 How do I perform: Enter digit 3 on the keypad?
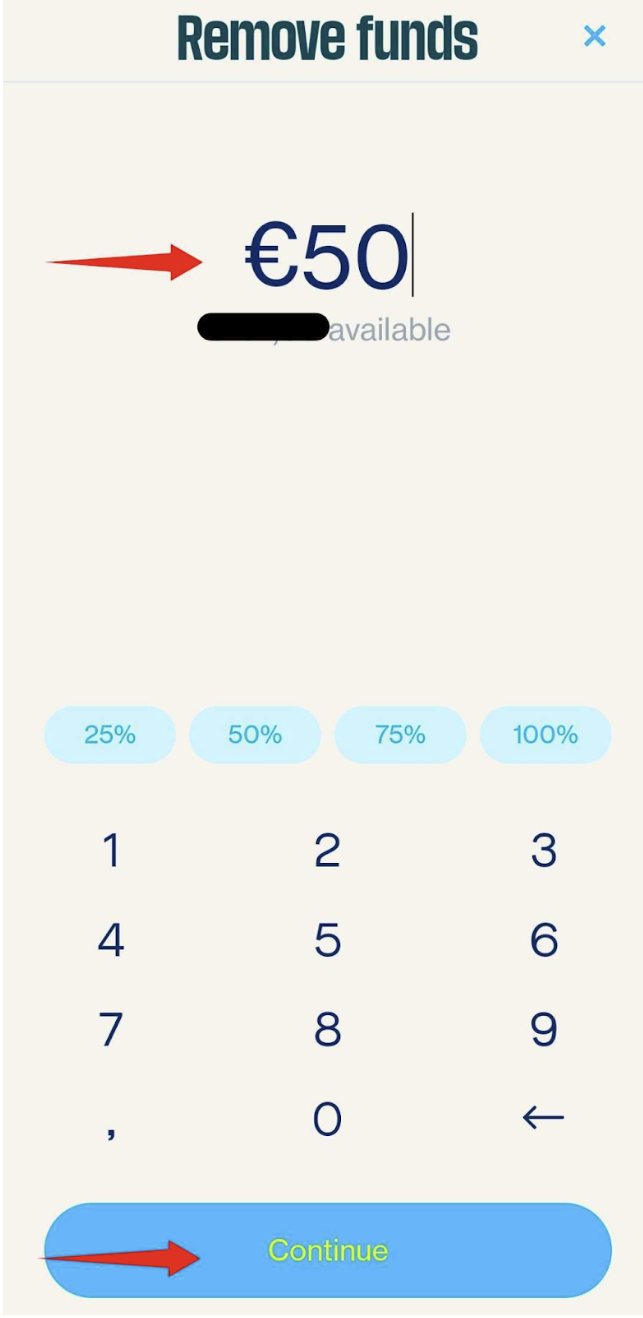tap(543, 851)
